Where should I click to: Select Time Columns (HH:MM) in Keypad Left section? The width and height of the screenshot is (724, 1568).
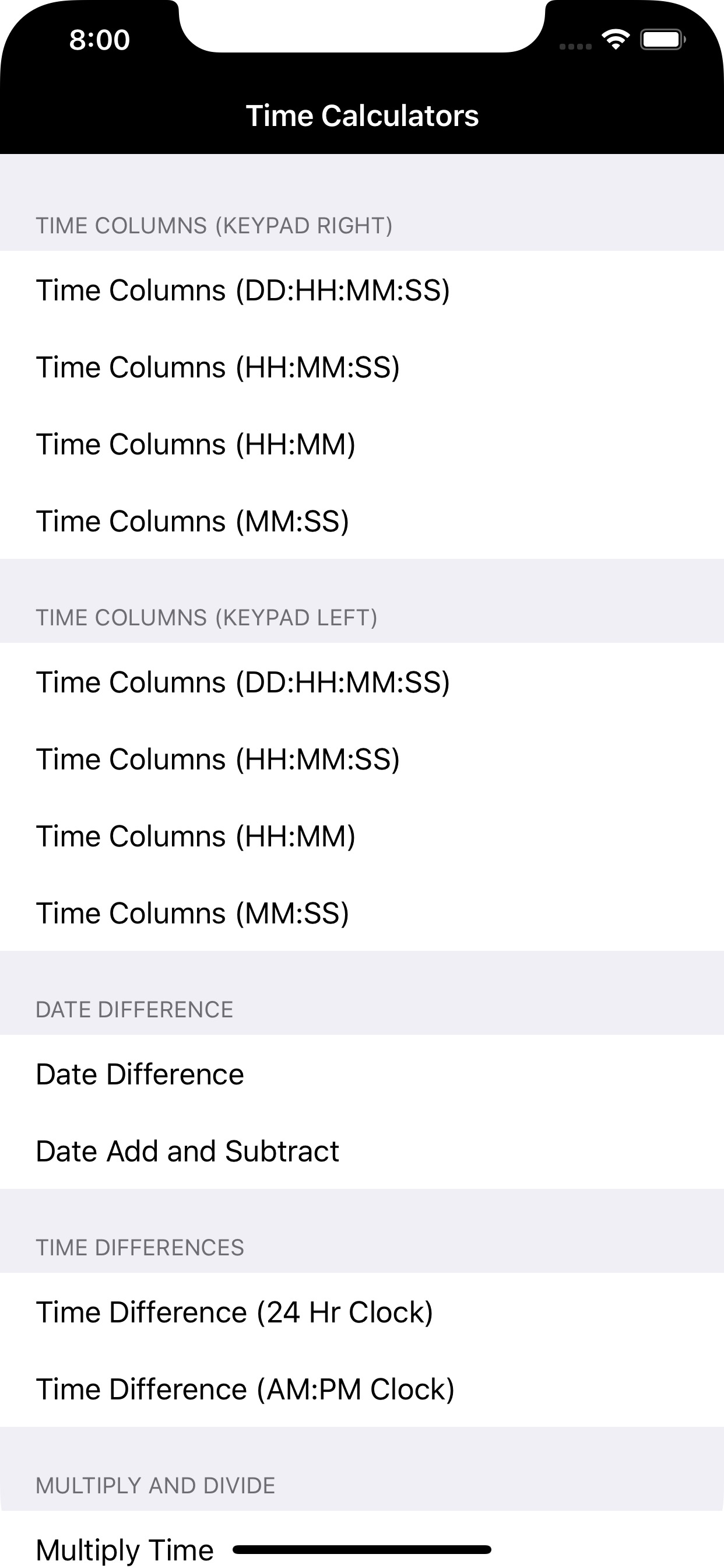tap(196, 836)
